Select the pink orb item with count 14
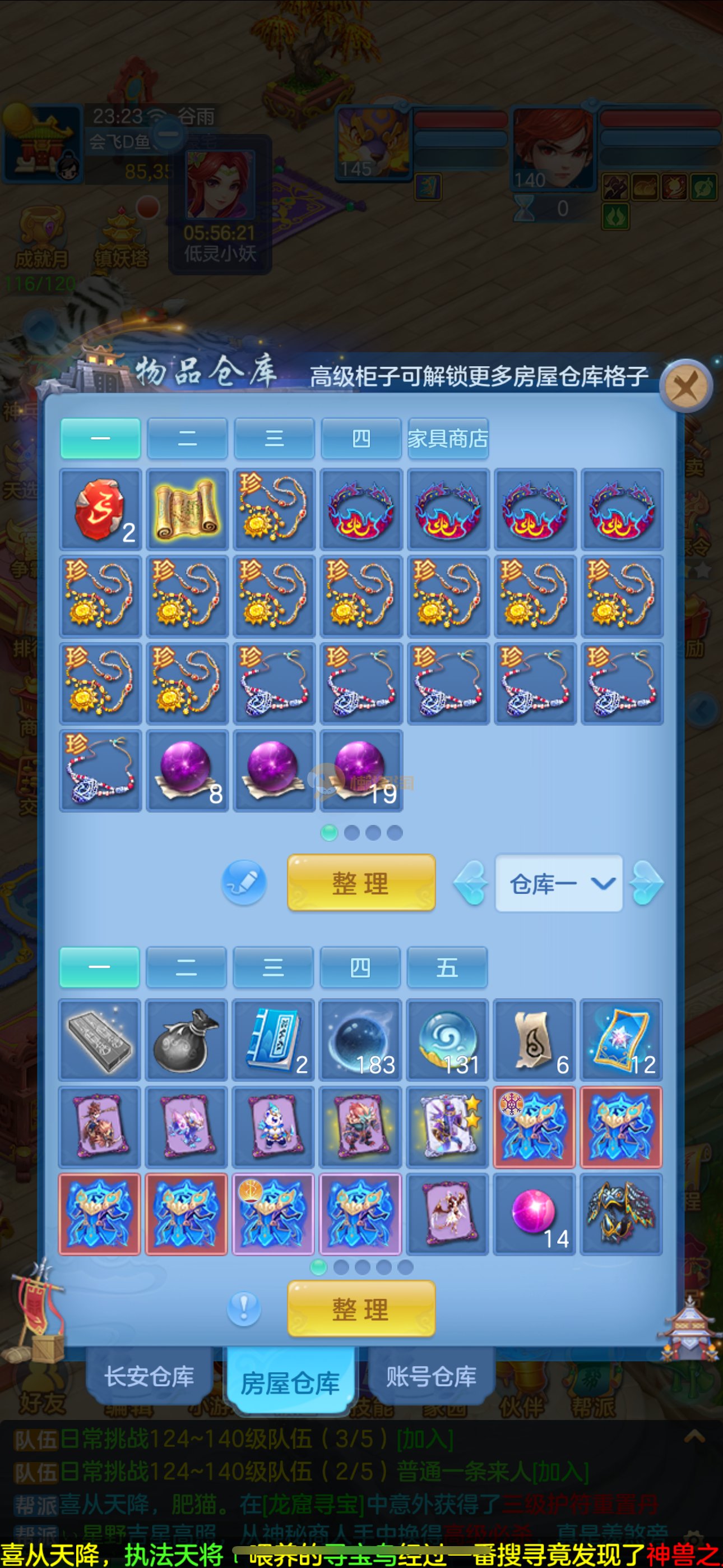The image size is (723, 1568). pos(534,1214)
